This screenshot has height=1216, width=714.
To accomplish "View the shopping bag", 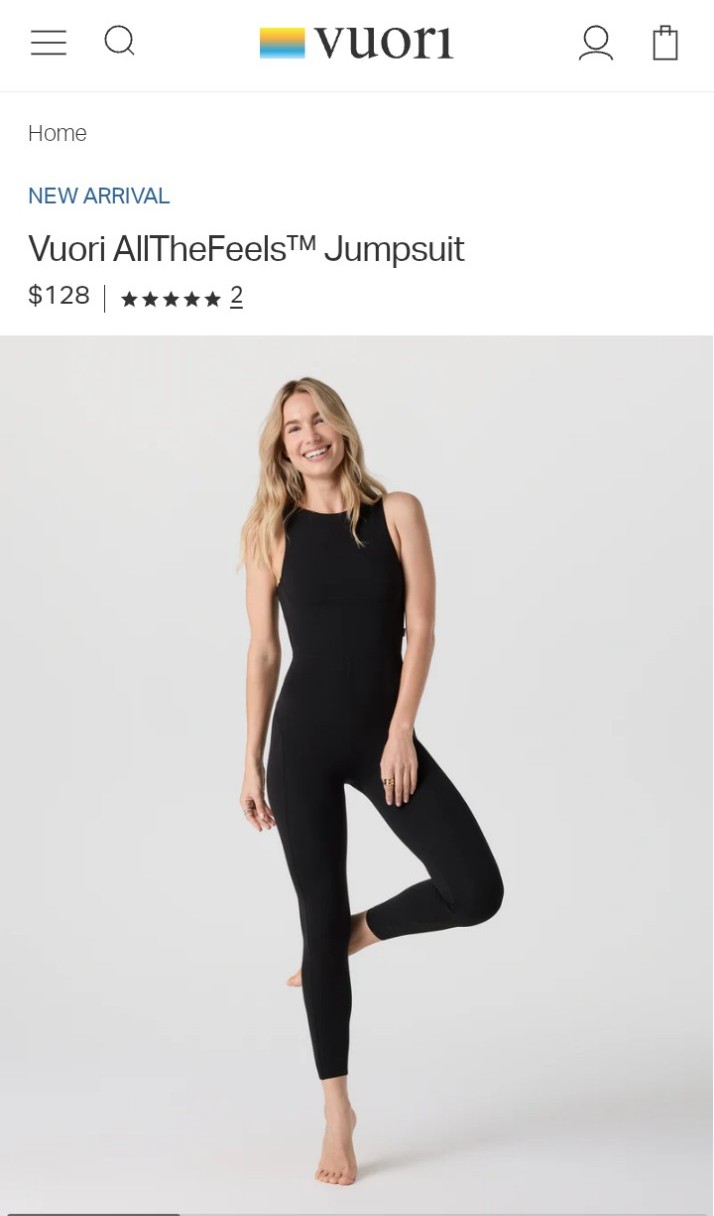I will [x=666, y=43].
